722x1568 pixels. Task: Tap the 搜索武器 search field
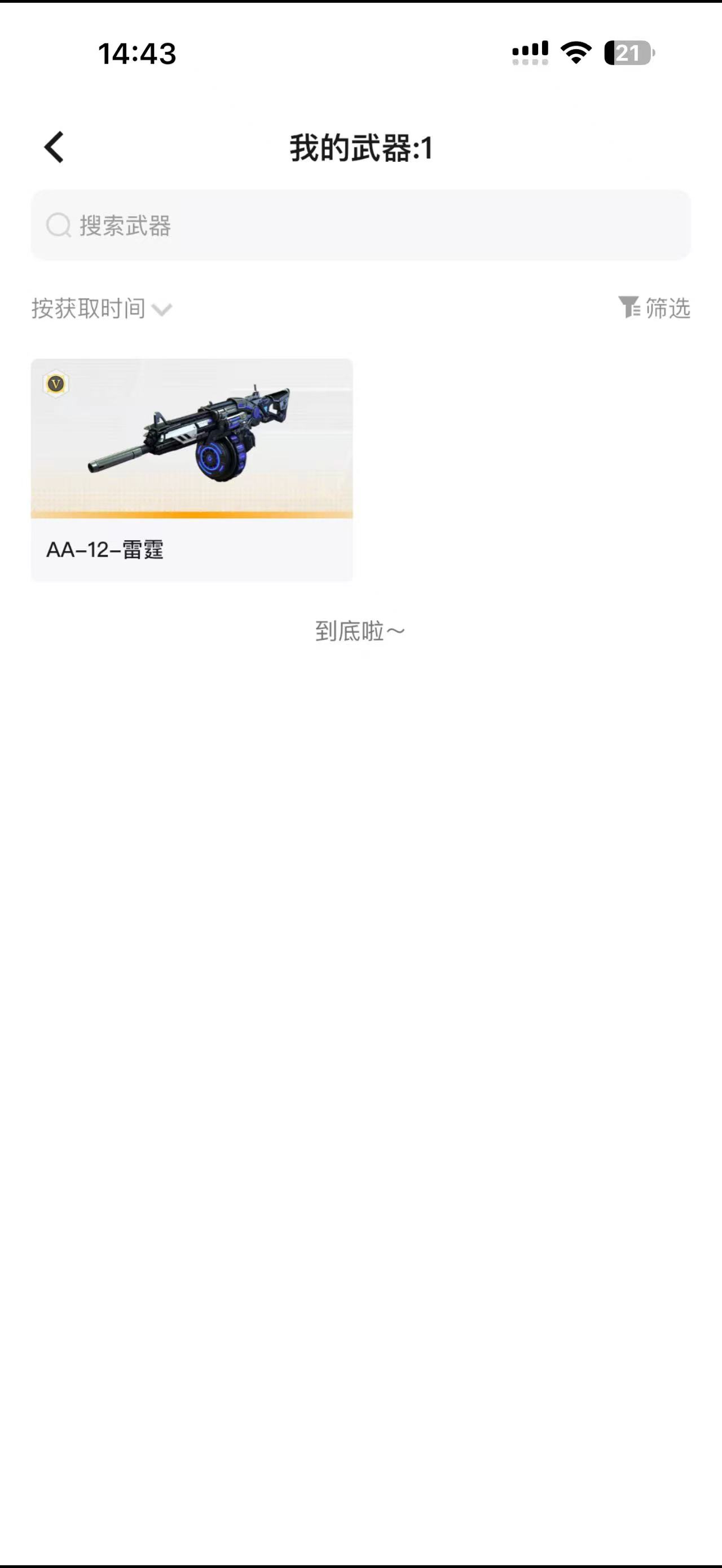(x=360, y=225)
